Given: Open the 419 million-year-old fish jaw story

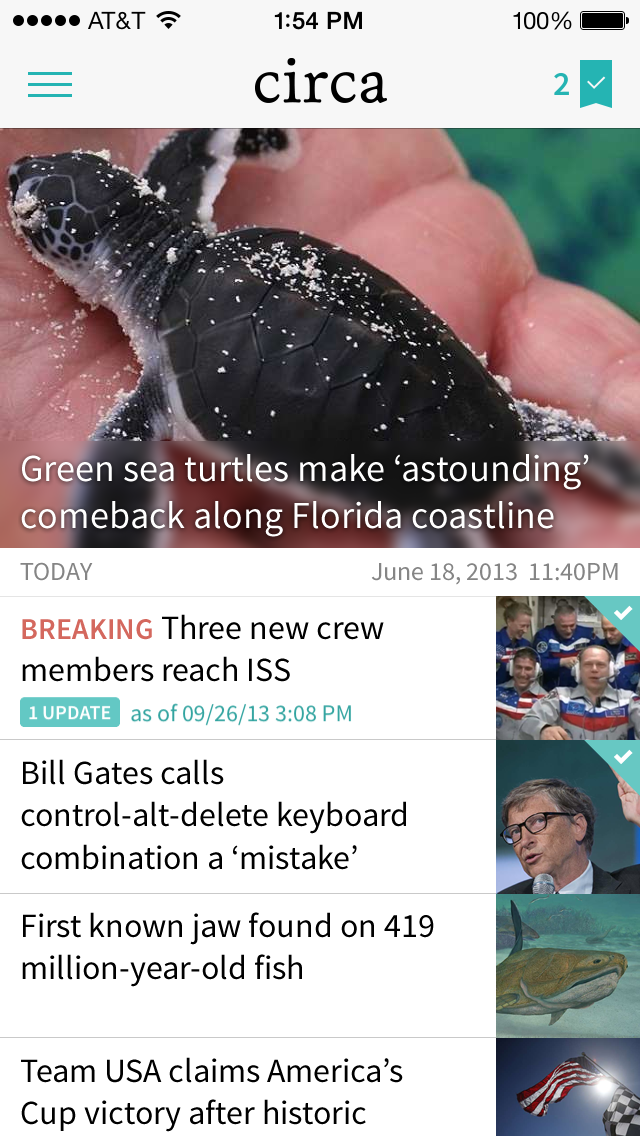Looking at the screenshot, I should pyautogui.click(x=230, y=947).
